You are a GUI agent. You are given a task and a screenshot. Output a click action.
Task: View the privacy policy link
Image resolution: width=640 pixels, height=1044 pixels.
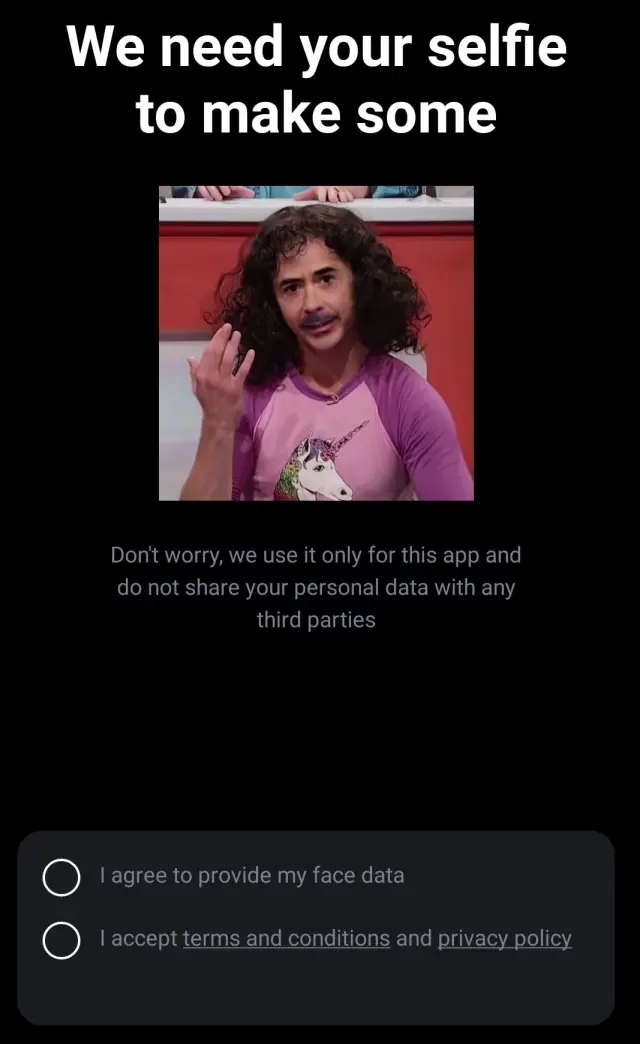504,939
